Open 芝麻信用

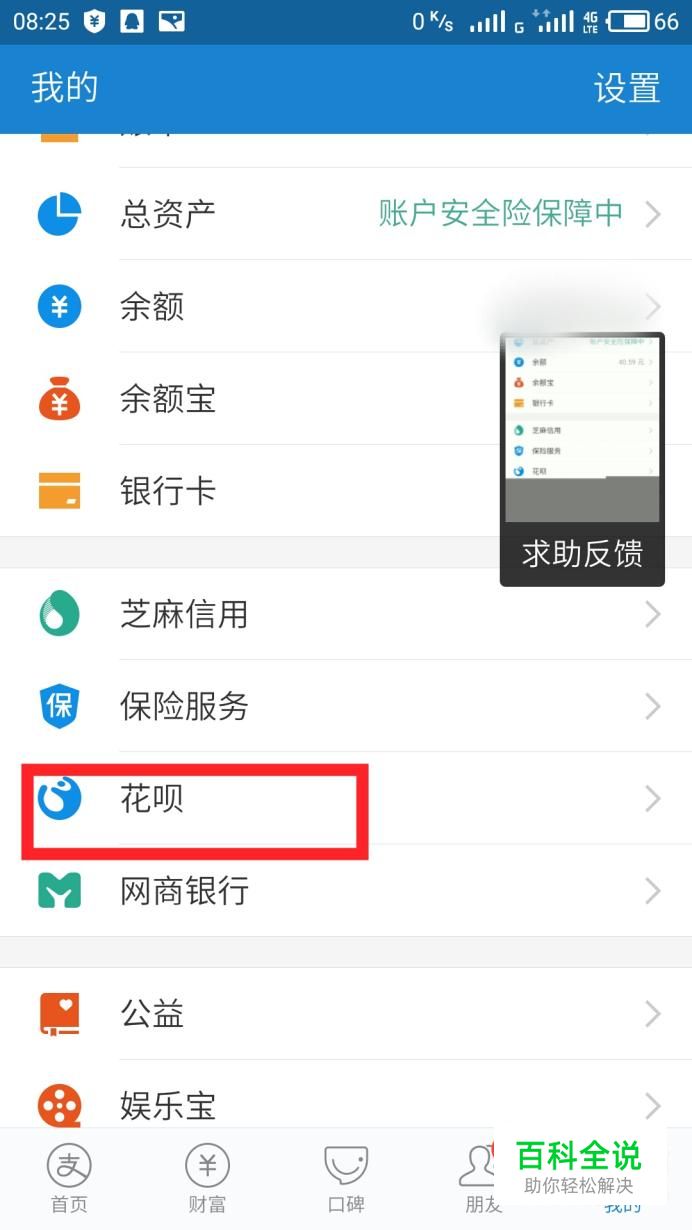point(345,614)
